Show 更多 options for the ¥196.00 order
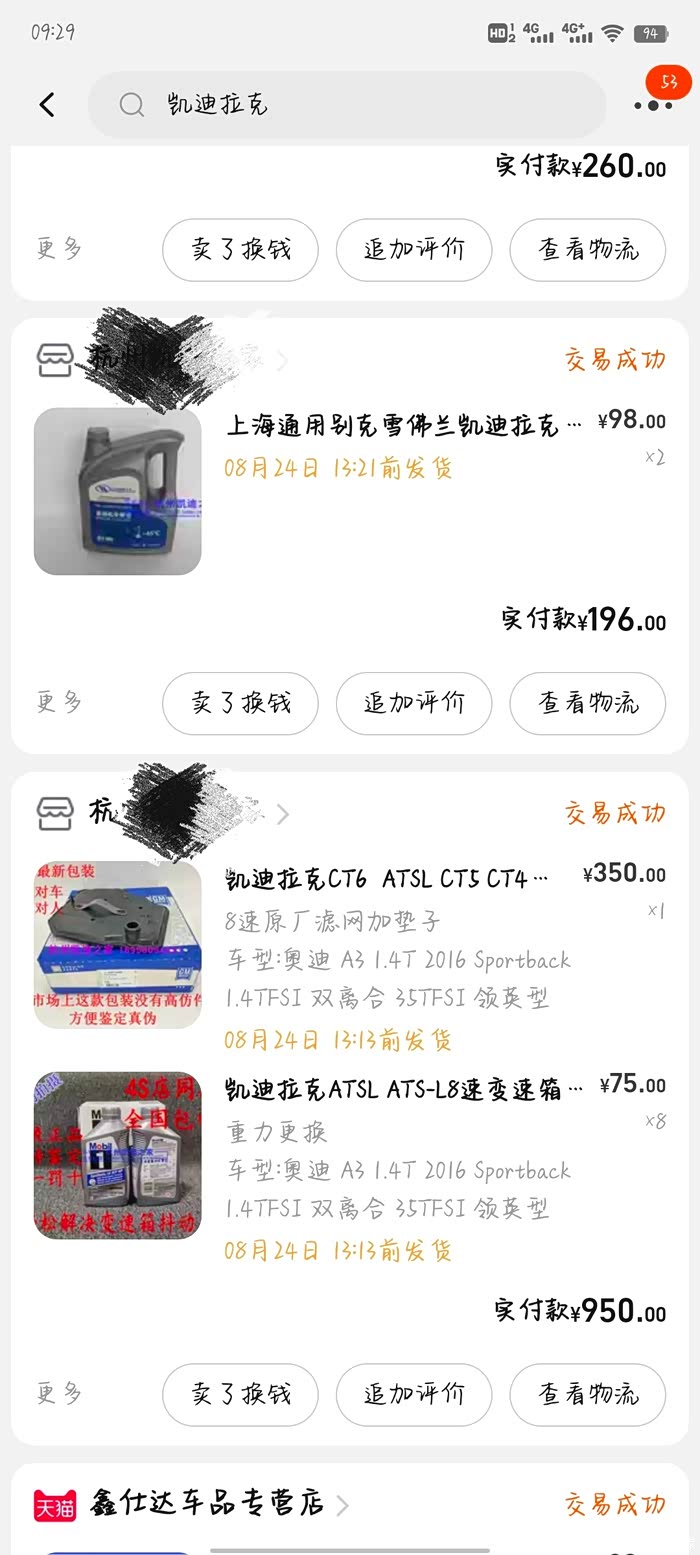Viewport: 700px width, 1555px height. pos(60,703)
